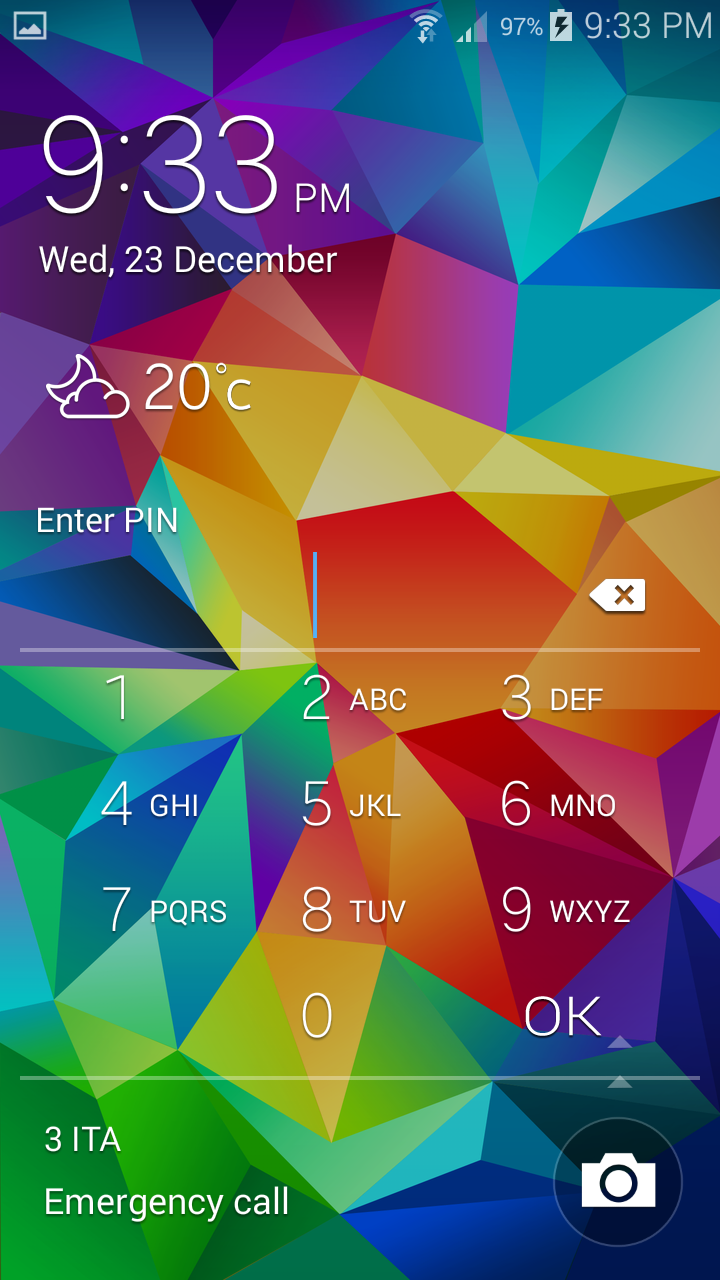Confirm the PIN with OK
The width and height of the screenshot is (720, 1280).
coord(563,1016)
